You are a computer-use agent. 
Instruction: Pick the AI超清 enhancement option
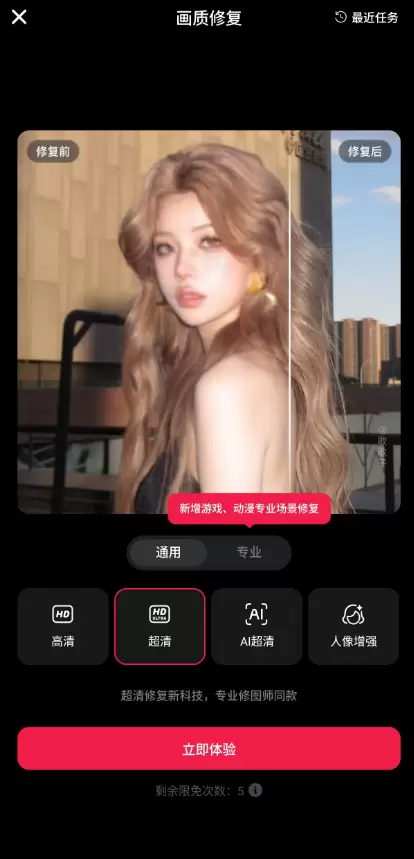(x=257, y=626)
